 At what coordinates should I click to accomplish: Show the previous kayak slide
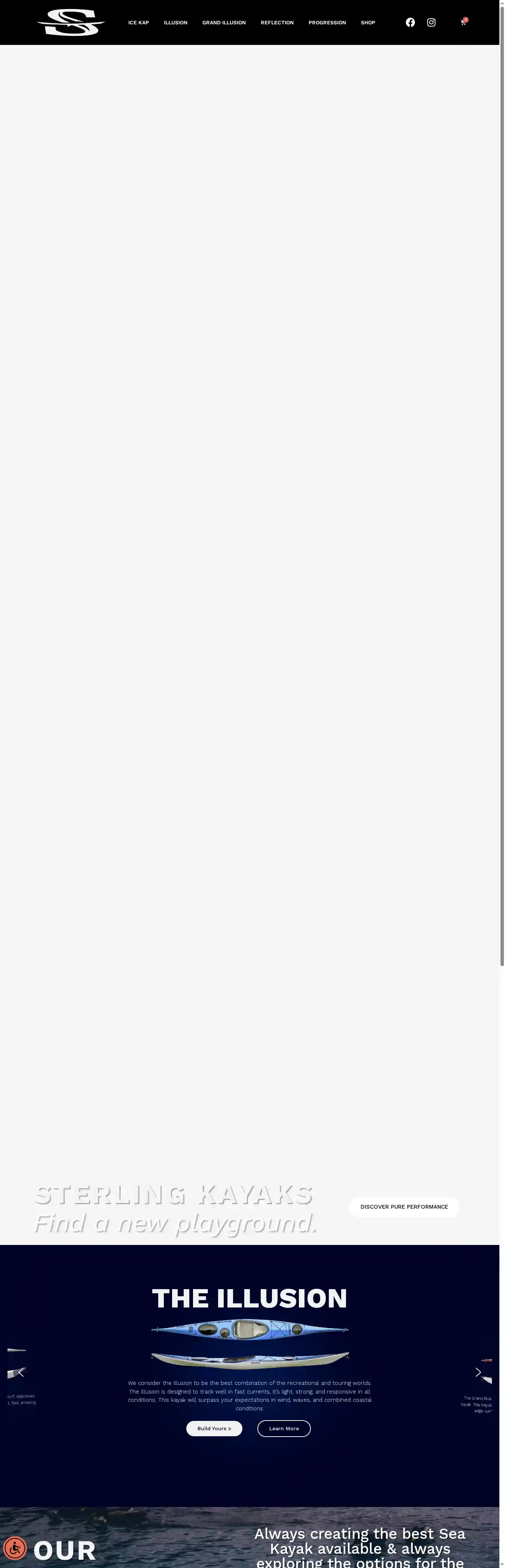(21, 1372)
